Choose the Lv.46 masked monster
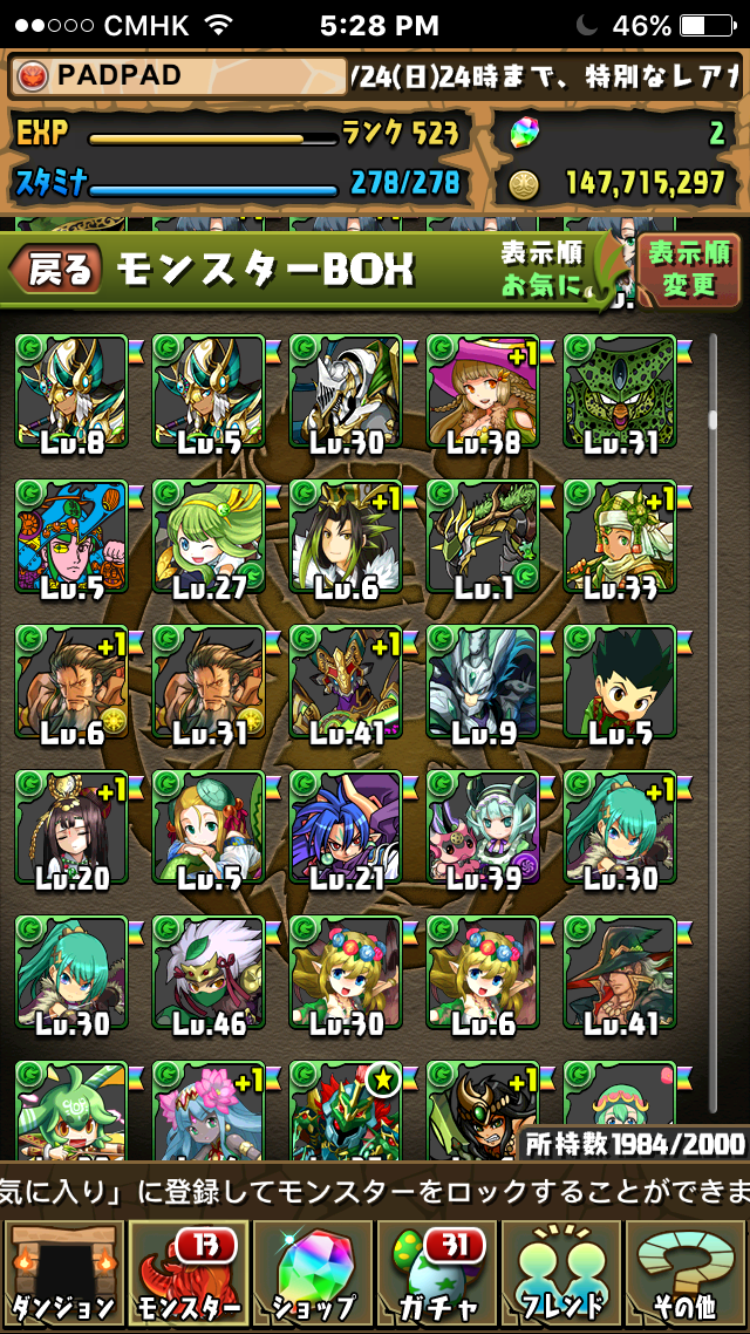Viewport: 750px width, 1334px height. (x=208, y=973)
